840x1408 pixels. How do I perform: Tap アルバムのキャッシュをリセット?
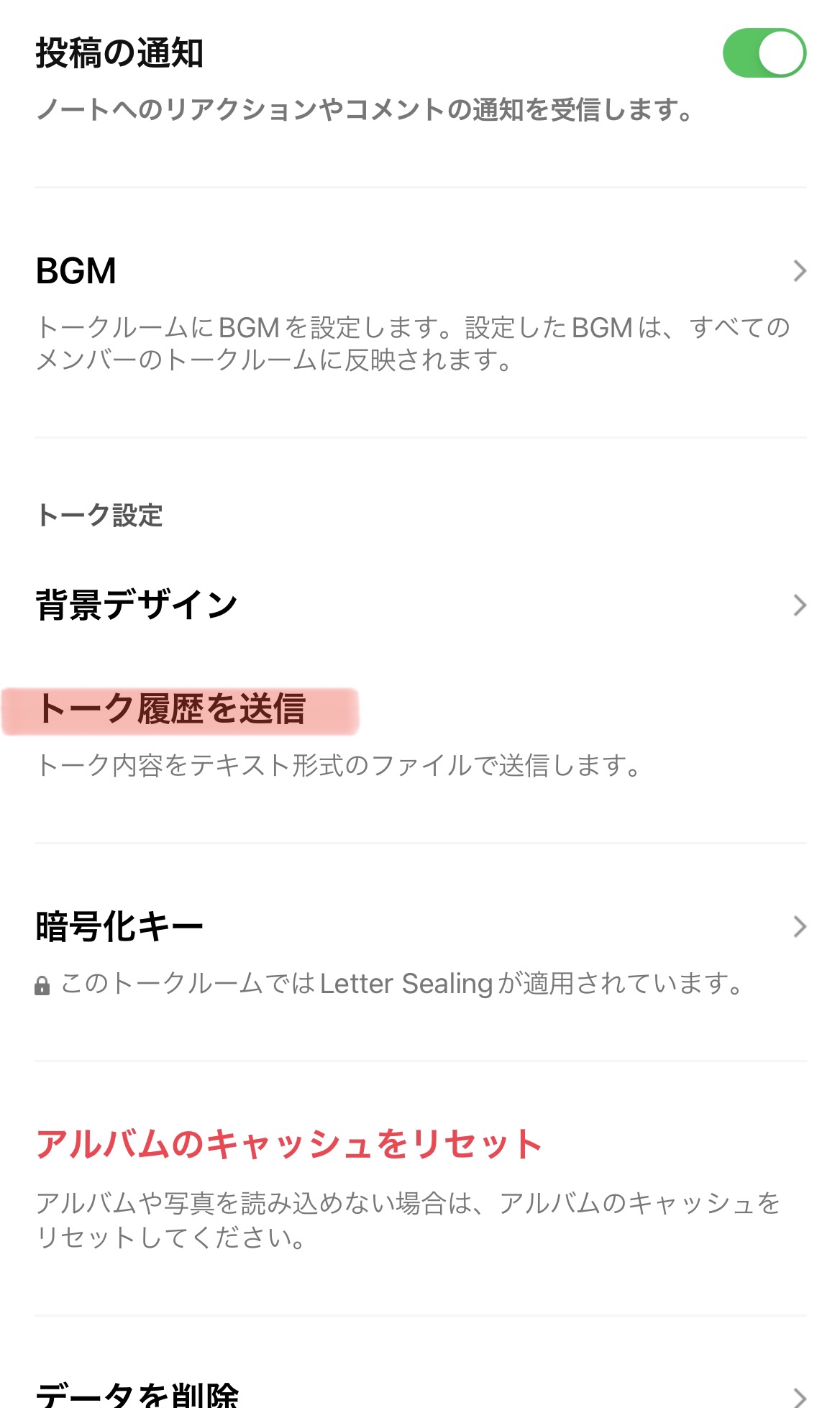pos(289,1144)
